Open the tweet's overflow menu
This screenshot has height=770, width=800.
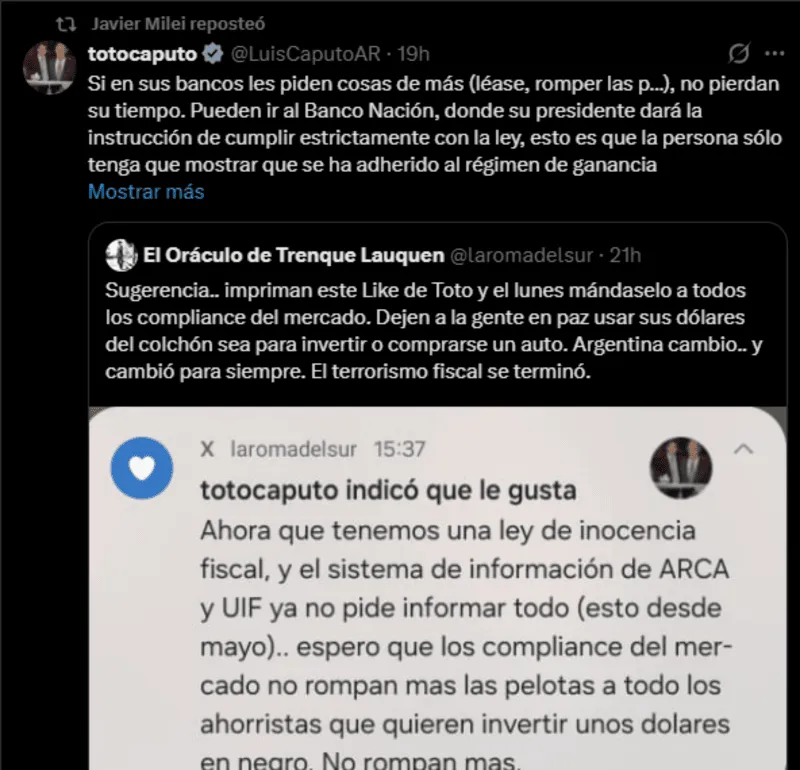(x=774, y=53)
